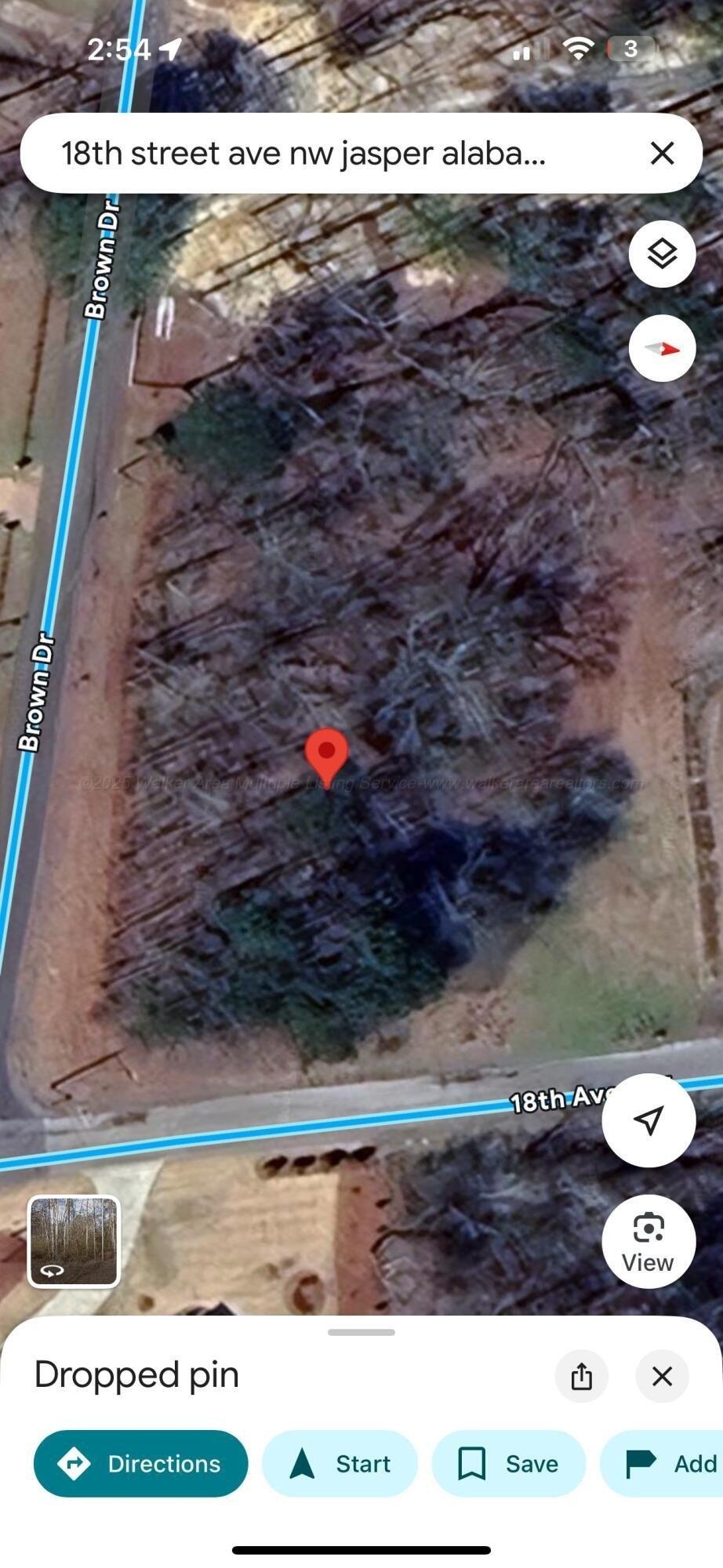The image size is (723, 1568).
Task: Clear the search query with X
Action: pos(662,153)
